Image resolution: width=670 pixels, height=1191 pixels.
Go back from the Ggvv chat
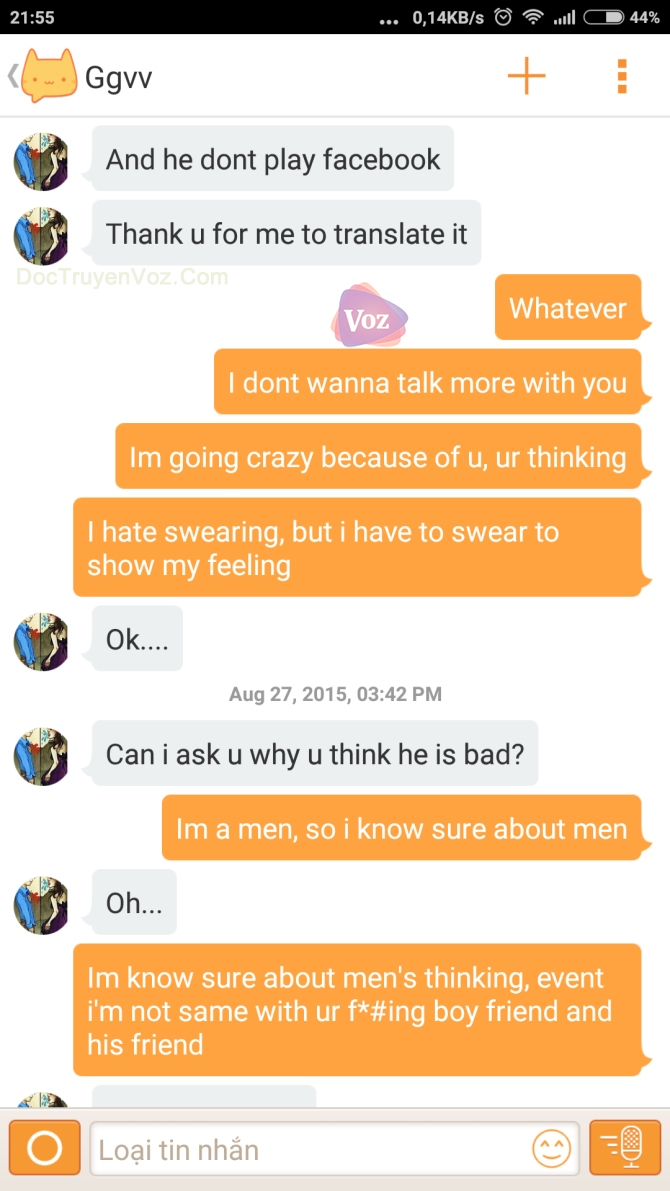click(14, 77)
